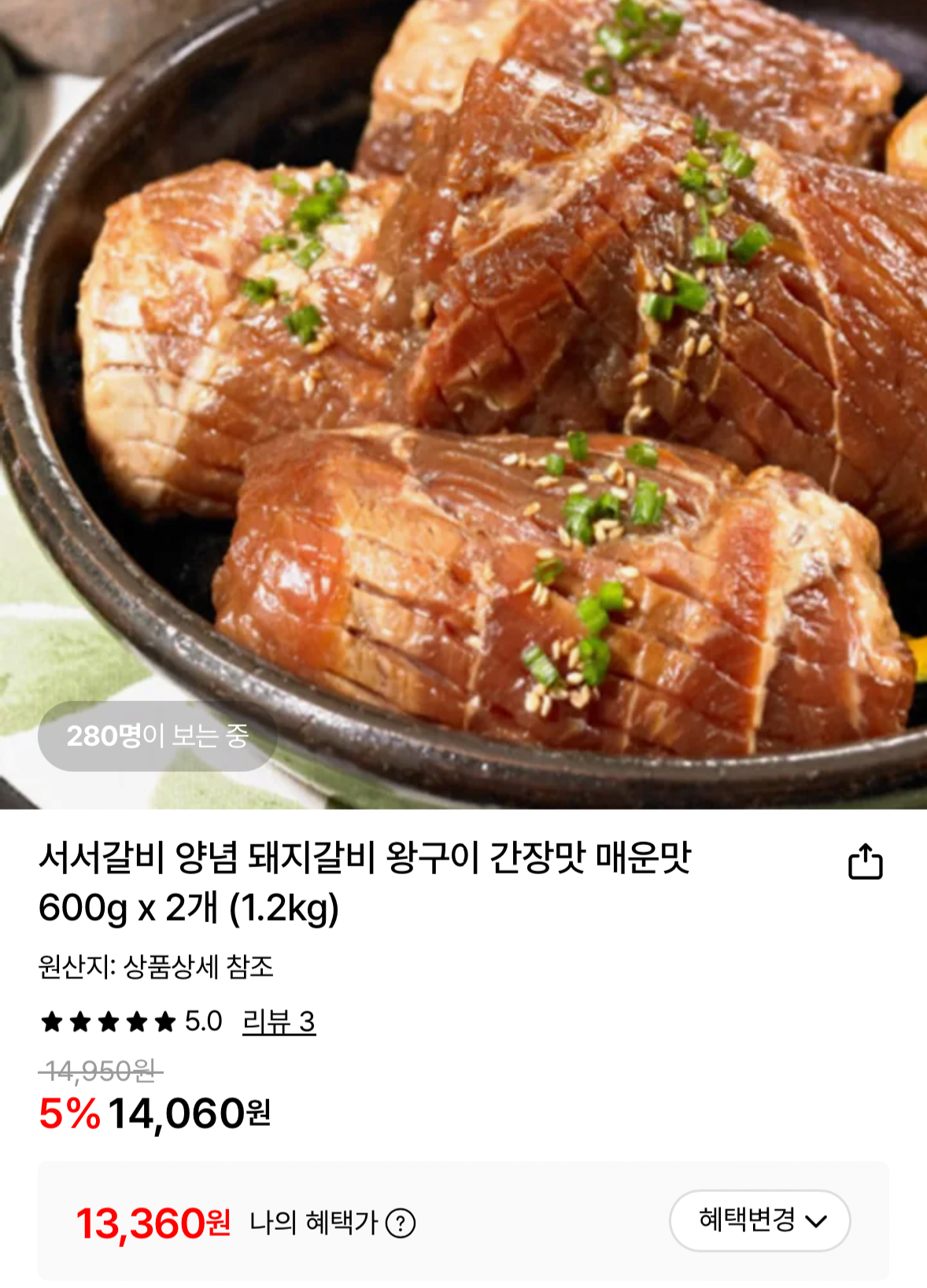Click the first star in the rating row
Screen dimensions: 927x1288
pyautogui.click(x=50, y=1023)
